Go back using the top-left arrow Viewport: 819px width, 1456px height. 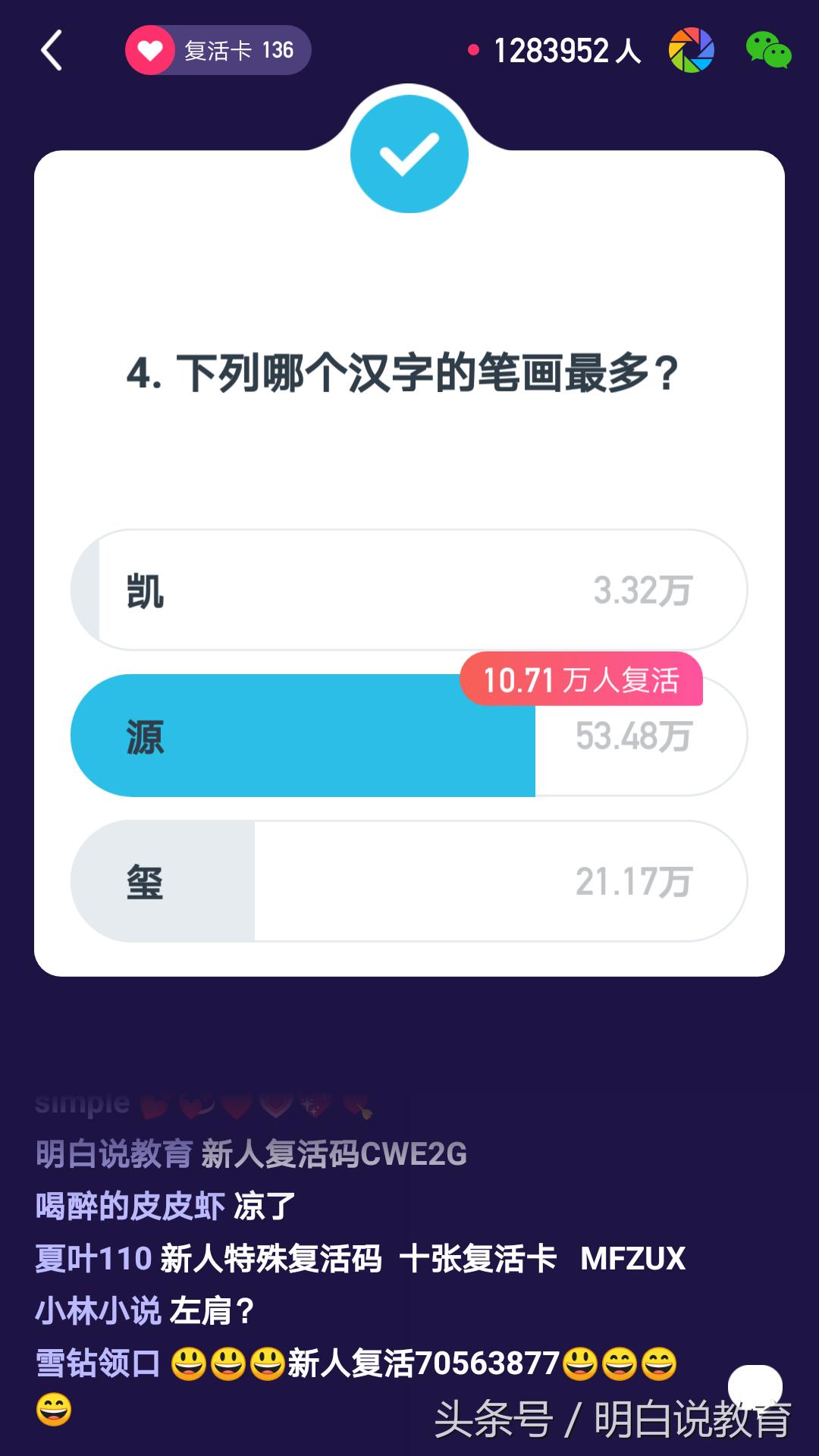52,51
